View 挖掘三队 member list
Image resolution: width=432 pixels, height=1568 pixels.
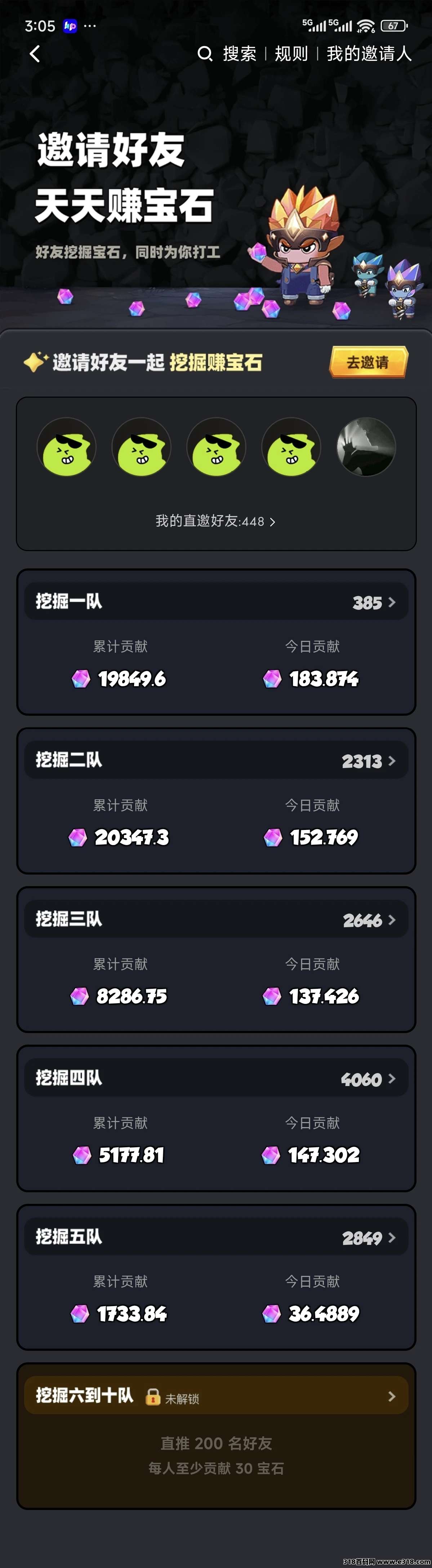(x=216, y=919)
